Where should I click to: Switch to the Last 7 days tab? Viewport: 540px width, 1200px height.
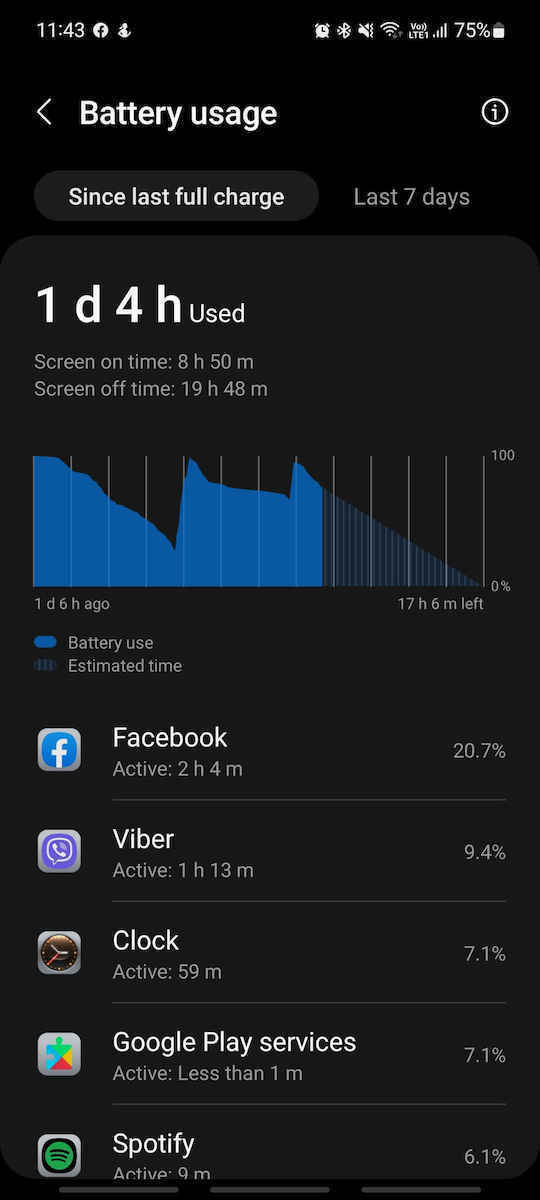(411, 197)
